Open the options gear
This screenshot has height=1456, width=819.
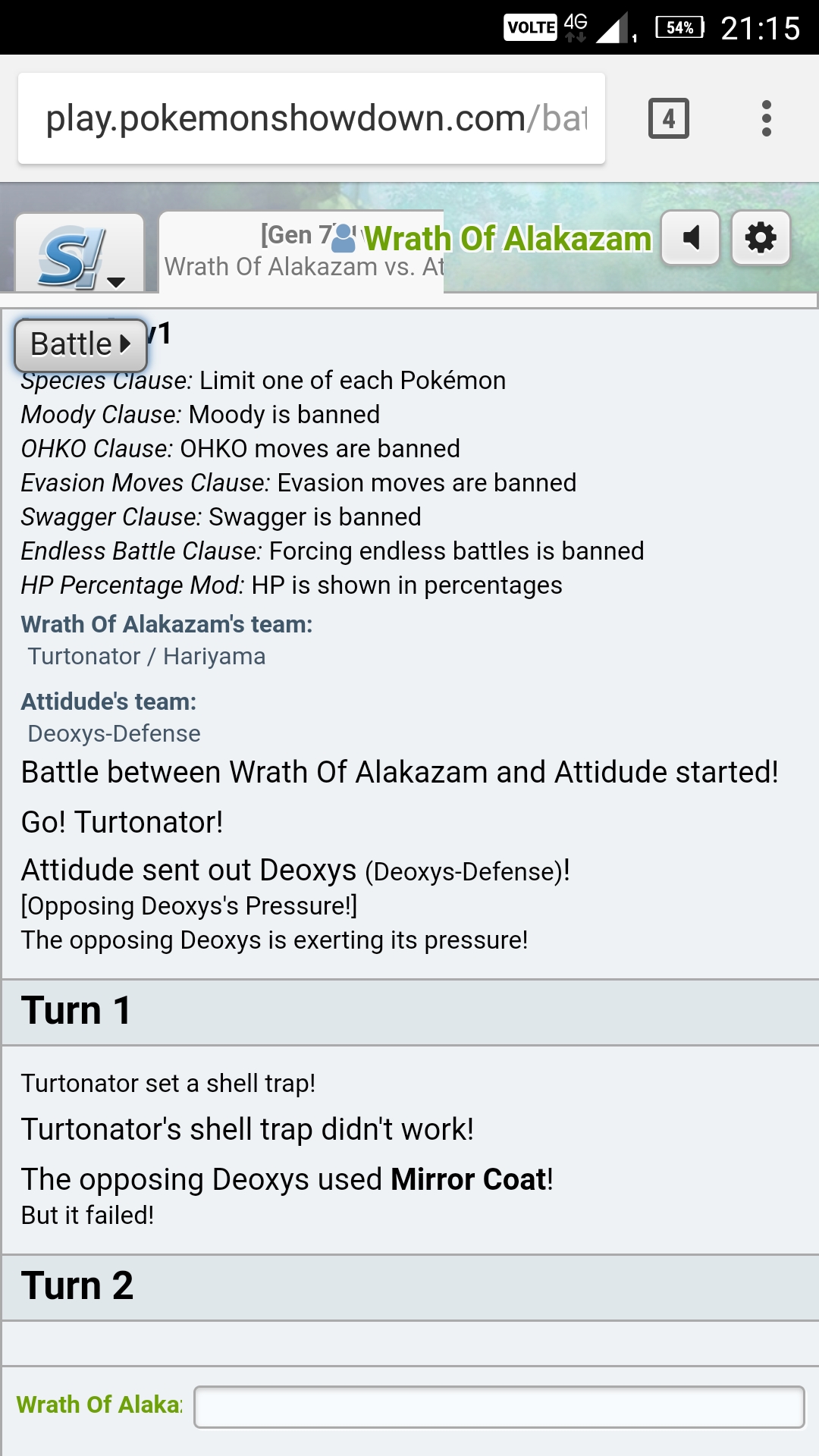[761, 238]
